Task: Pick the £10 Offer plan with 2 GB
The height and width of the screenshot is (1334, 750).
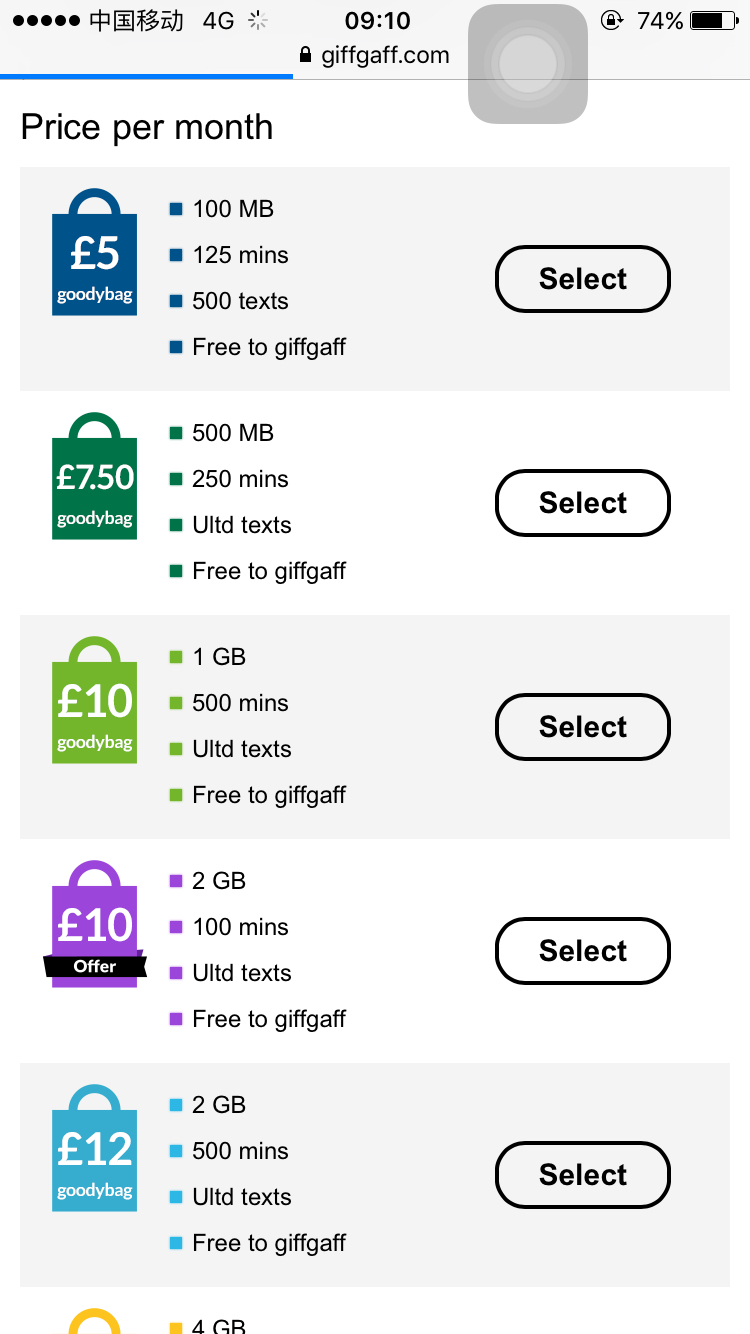Action: click(x=582, y=951)
